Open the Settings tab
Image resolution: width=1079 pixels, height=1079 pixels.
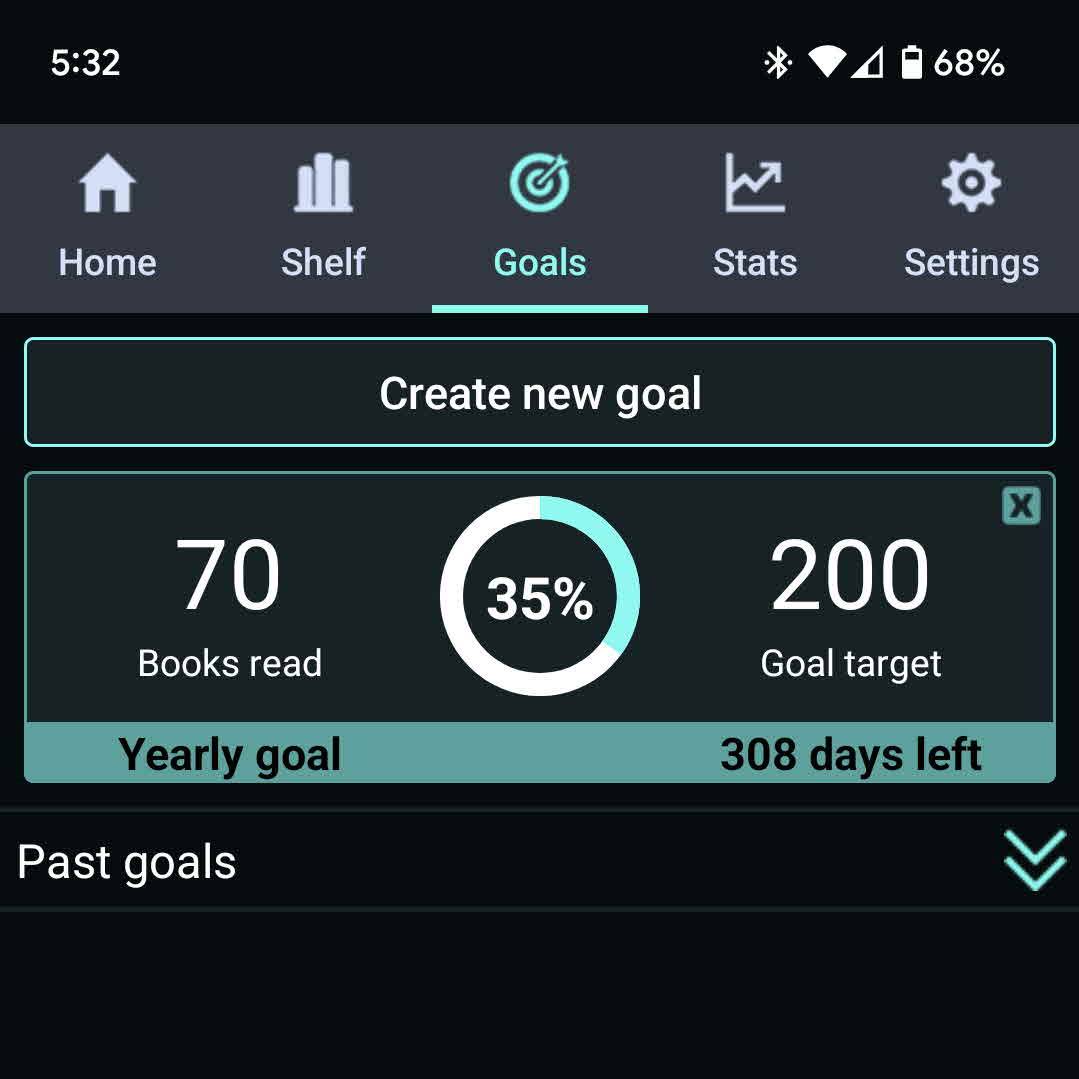tap(971, 218)
